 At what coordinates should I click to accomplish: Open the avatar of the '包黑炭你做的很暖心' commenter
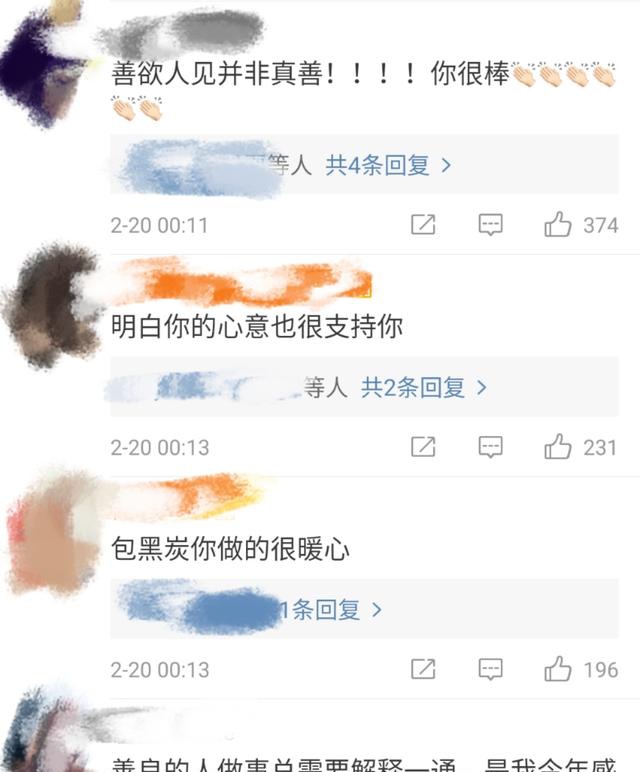(48, 532)
